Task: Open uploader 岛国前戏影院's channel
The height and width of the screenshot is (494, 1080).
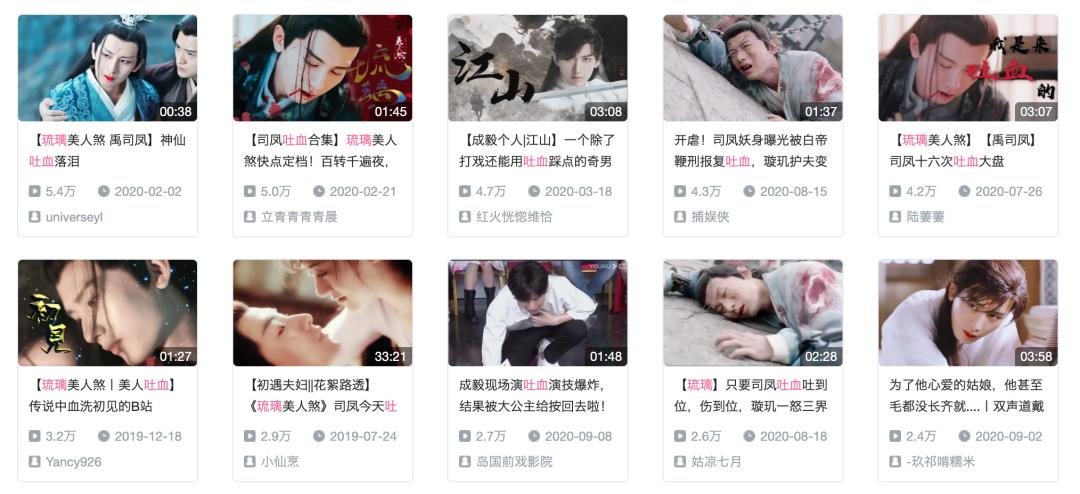Action: 514,462
